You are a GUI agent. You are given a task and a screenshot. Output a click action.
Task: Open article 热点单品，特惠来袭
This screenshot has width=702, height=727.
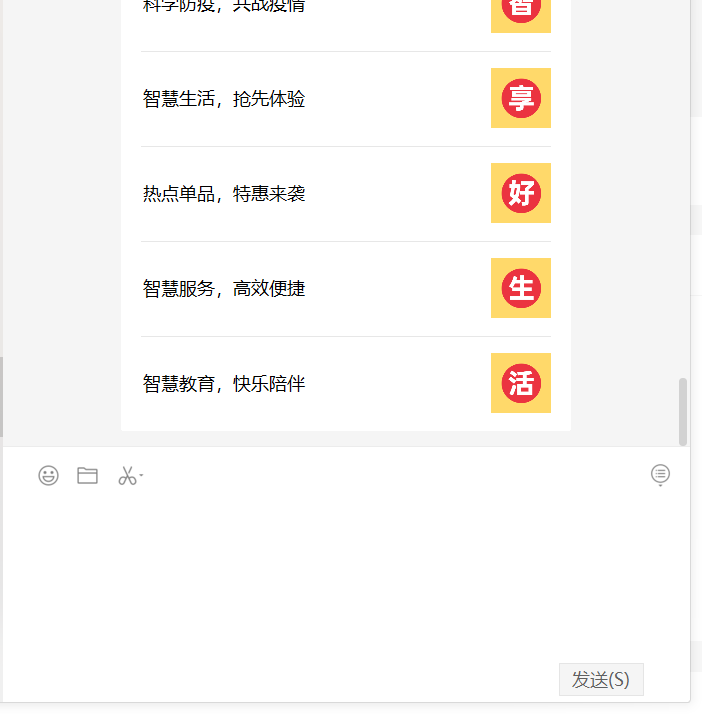click(224, 194)
